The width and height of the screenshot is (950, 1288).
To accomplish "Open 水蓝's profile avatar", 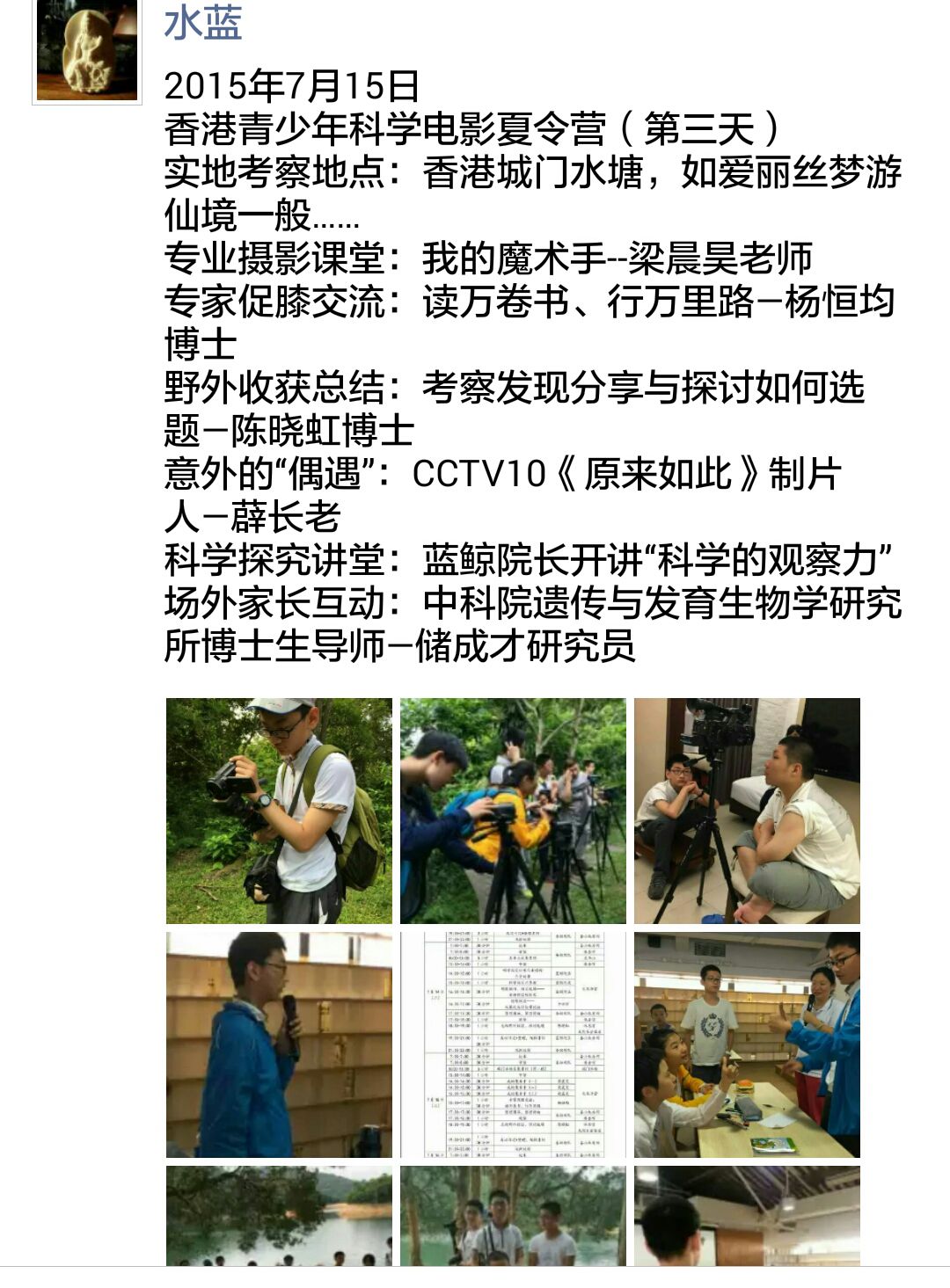I will [87, 50].
